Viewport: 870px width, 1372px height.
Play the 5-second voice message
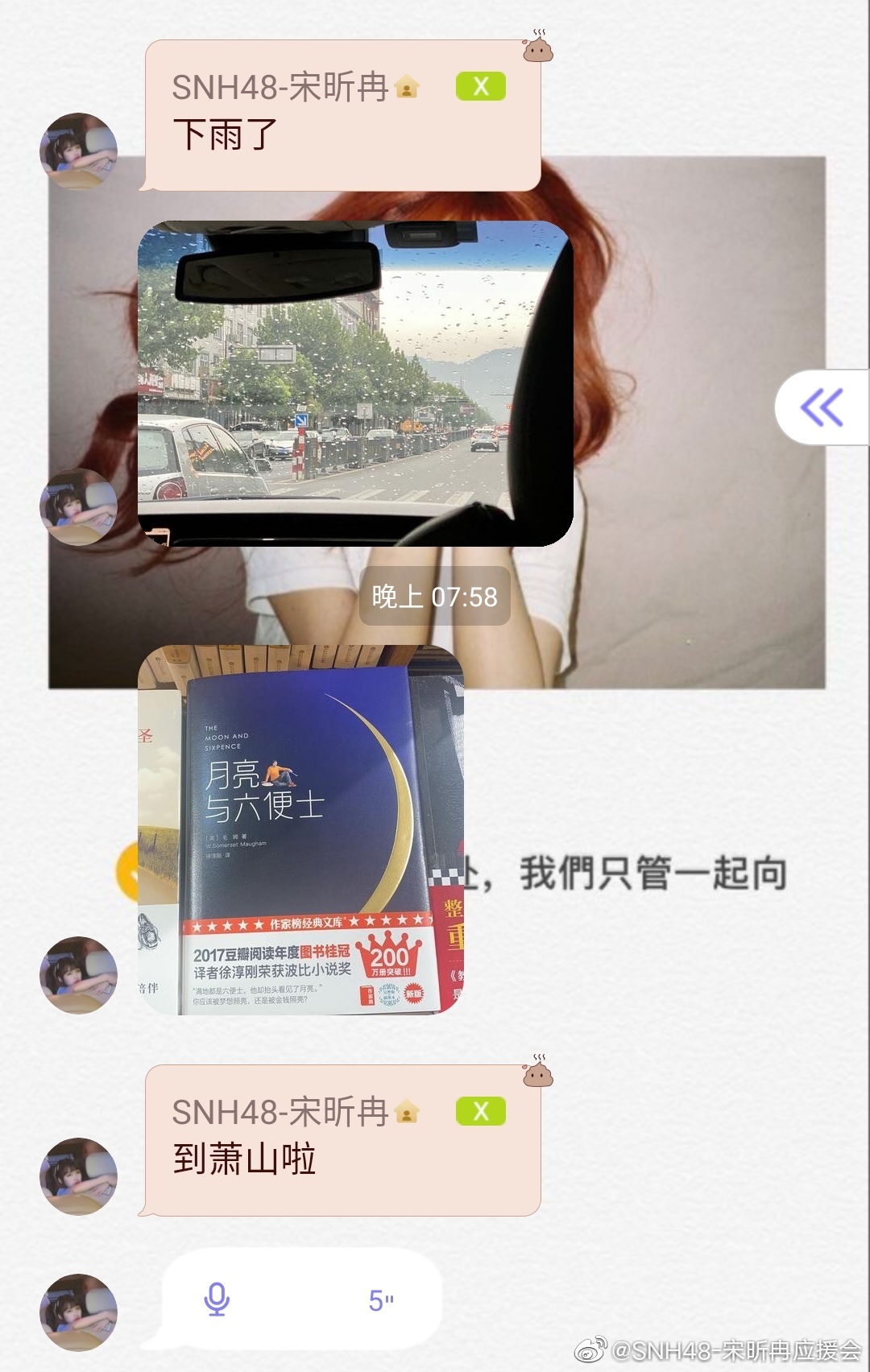tap(301, 1299)
